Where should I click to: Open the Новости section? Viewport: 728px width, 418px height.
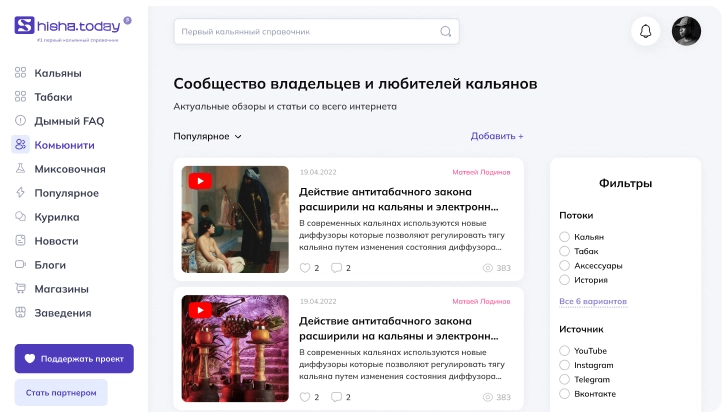click(x=56, y=241)
